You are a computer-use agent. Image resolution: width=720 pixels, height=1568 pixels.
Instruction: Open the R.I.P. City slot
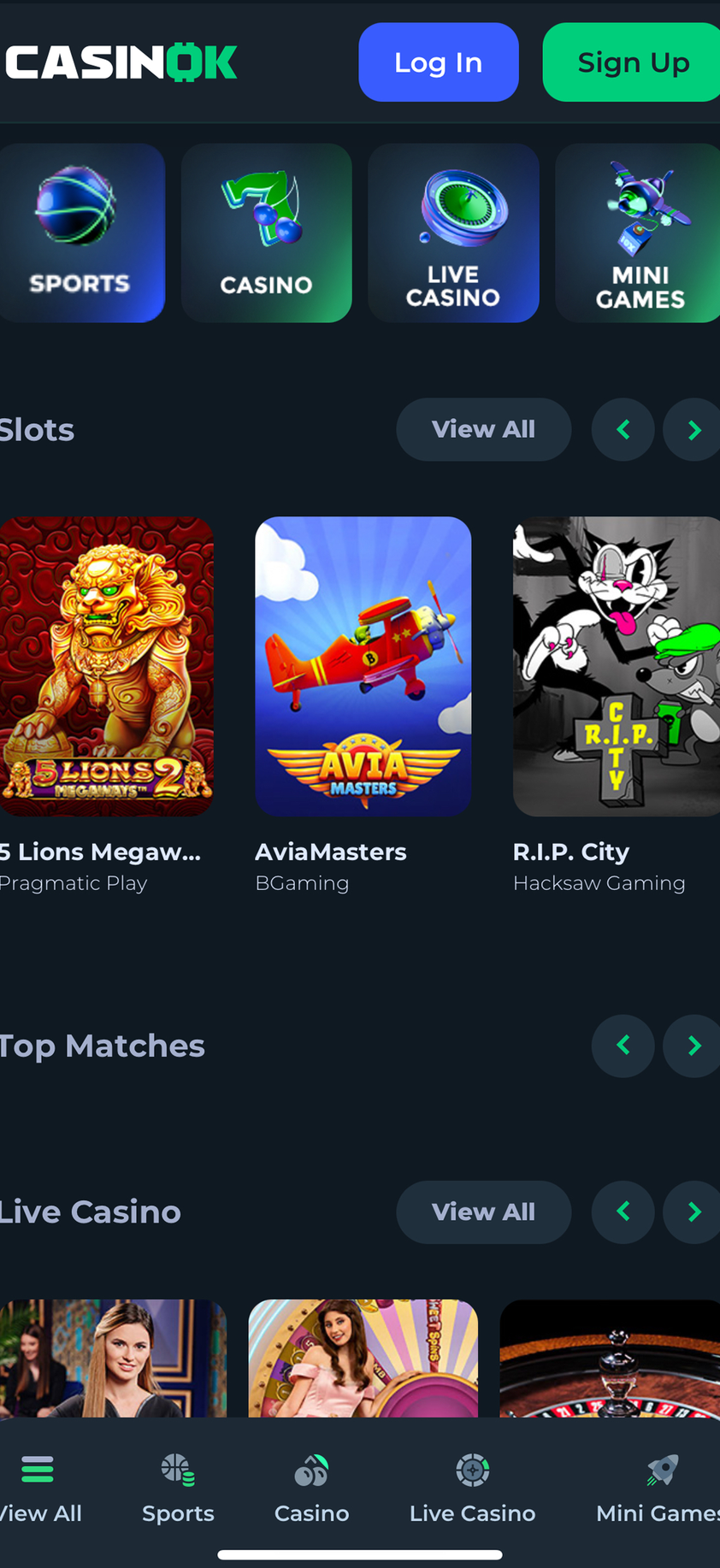click(616, 666)
